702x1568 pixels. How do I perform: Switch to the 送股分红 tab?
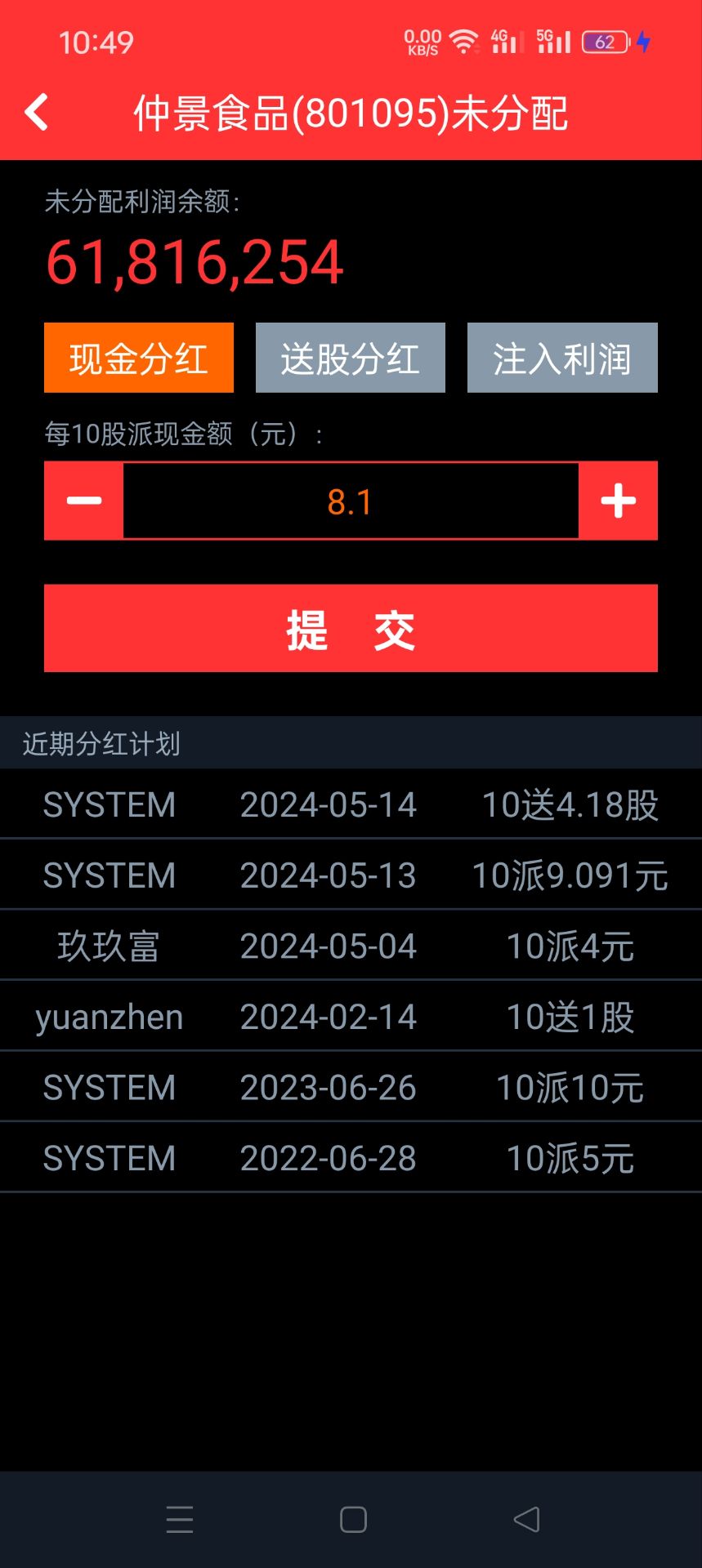[x=350, y=359]
